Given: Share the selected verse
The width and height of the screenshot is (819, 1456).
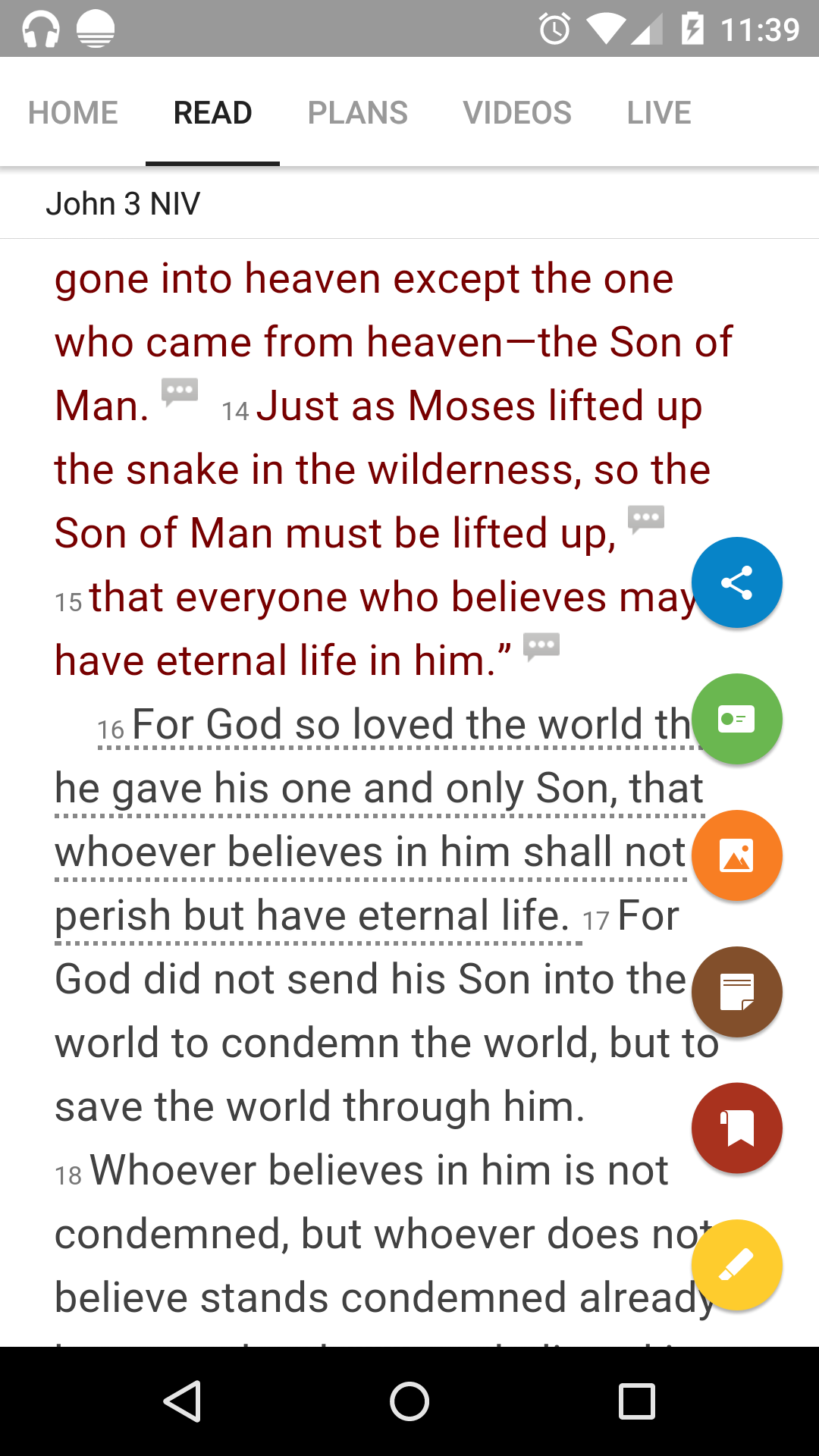Looking at the screenshot, I should coord(736,582).
